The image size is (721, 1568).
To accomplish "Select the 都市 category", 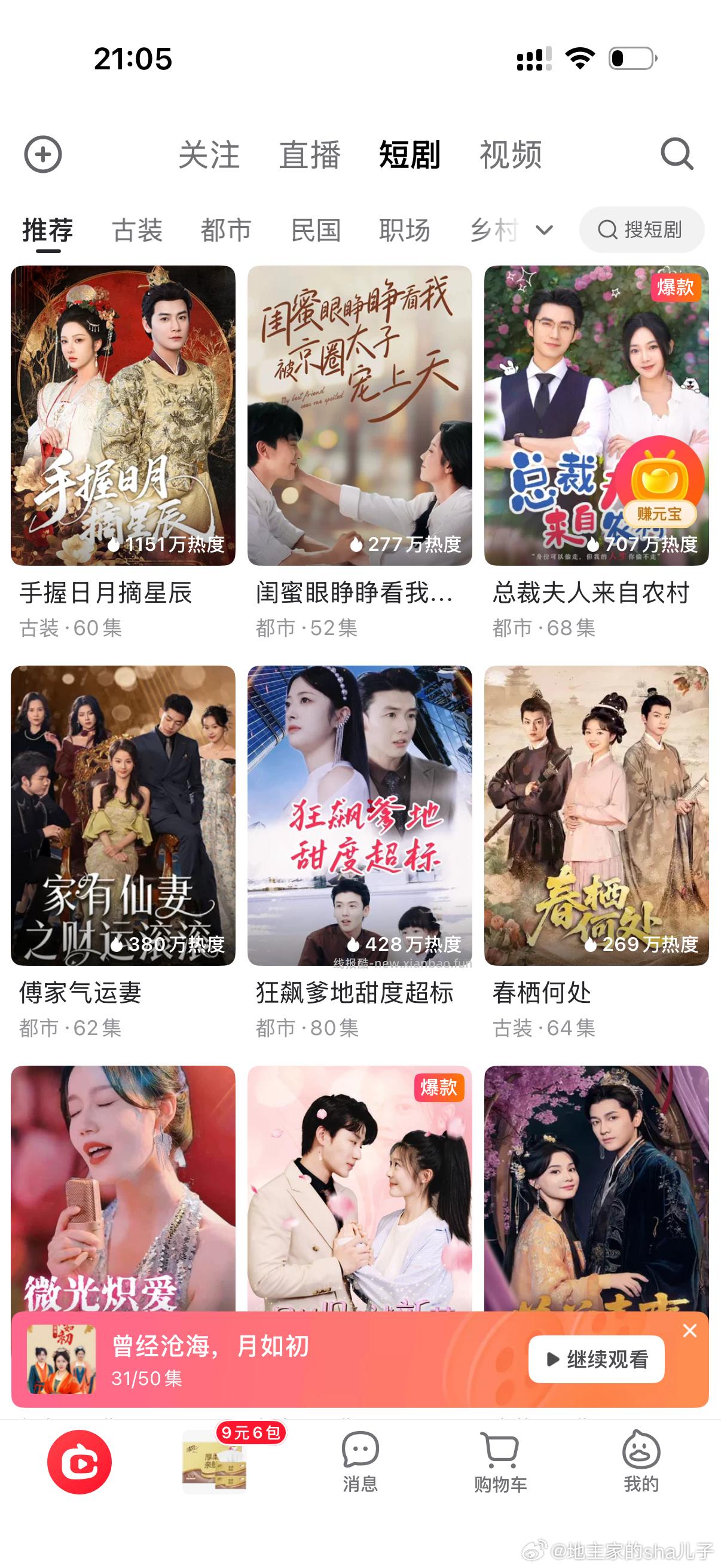I will [x=227, y=230].
